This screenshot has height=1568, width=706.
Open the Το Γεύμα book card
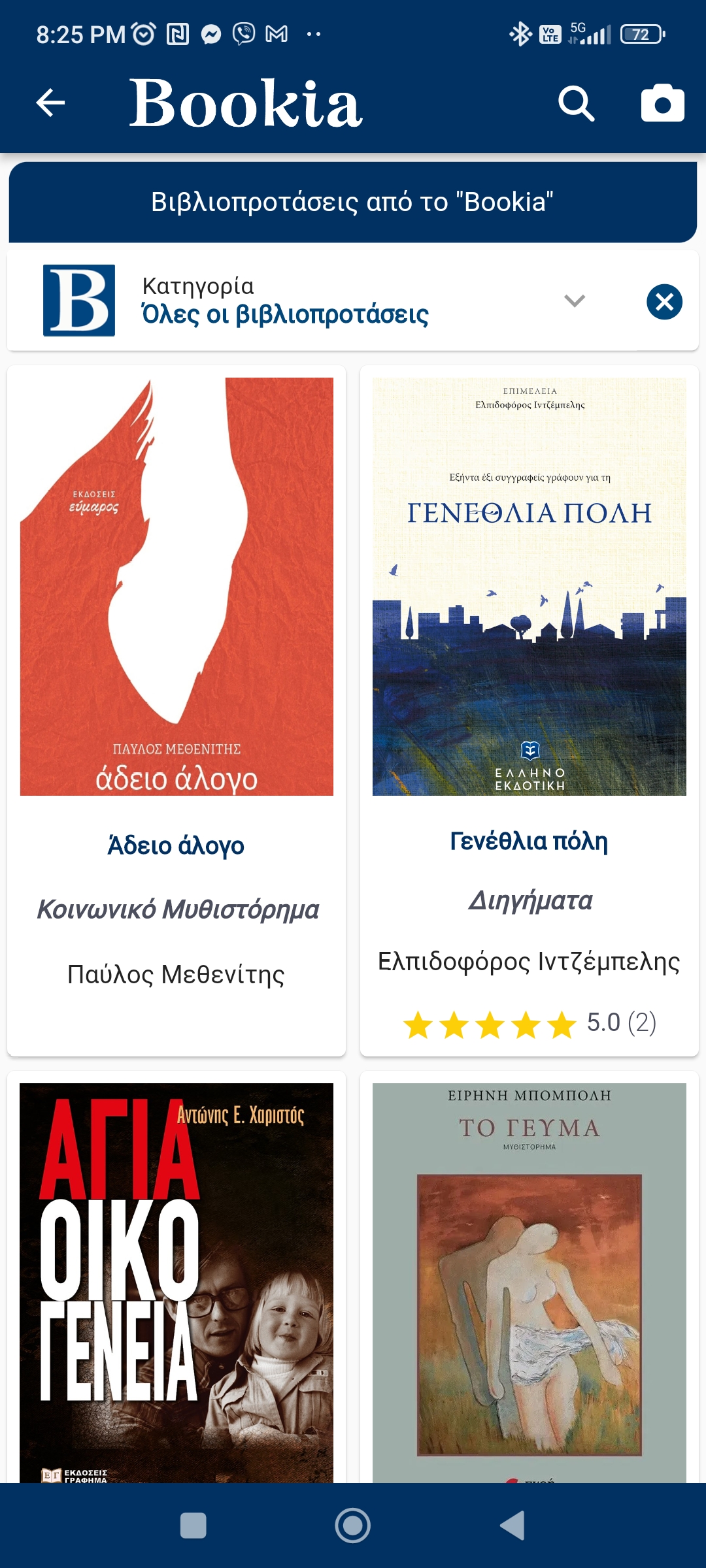tap(529, 1281)
